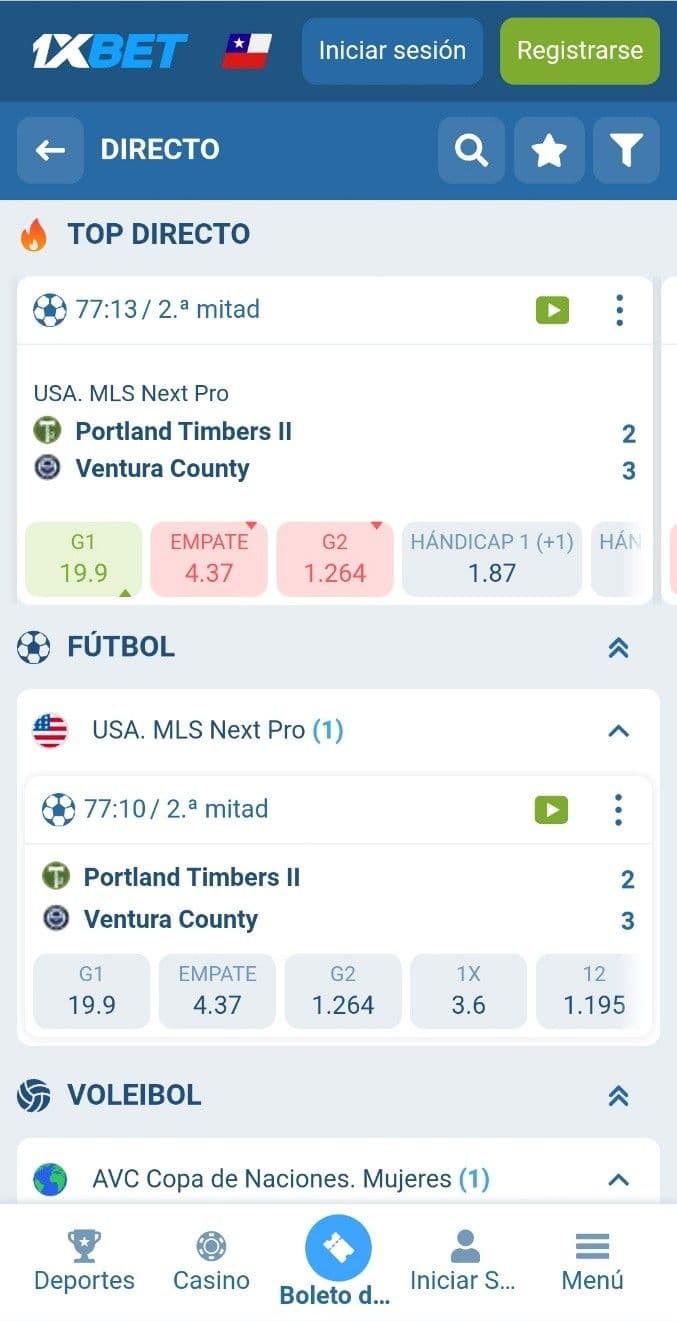Switch to the Casino tab
Viewport: 677px width, 1321px height.
pyautogui.click(x=211, y=1262)
